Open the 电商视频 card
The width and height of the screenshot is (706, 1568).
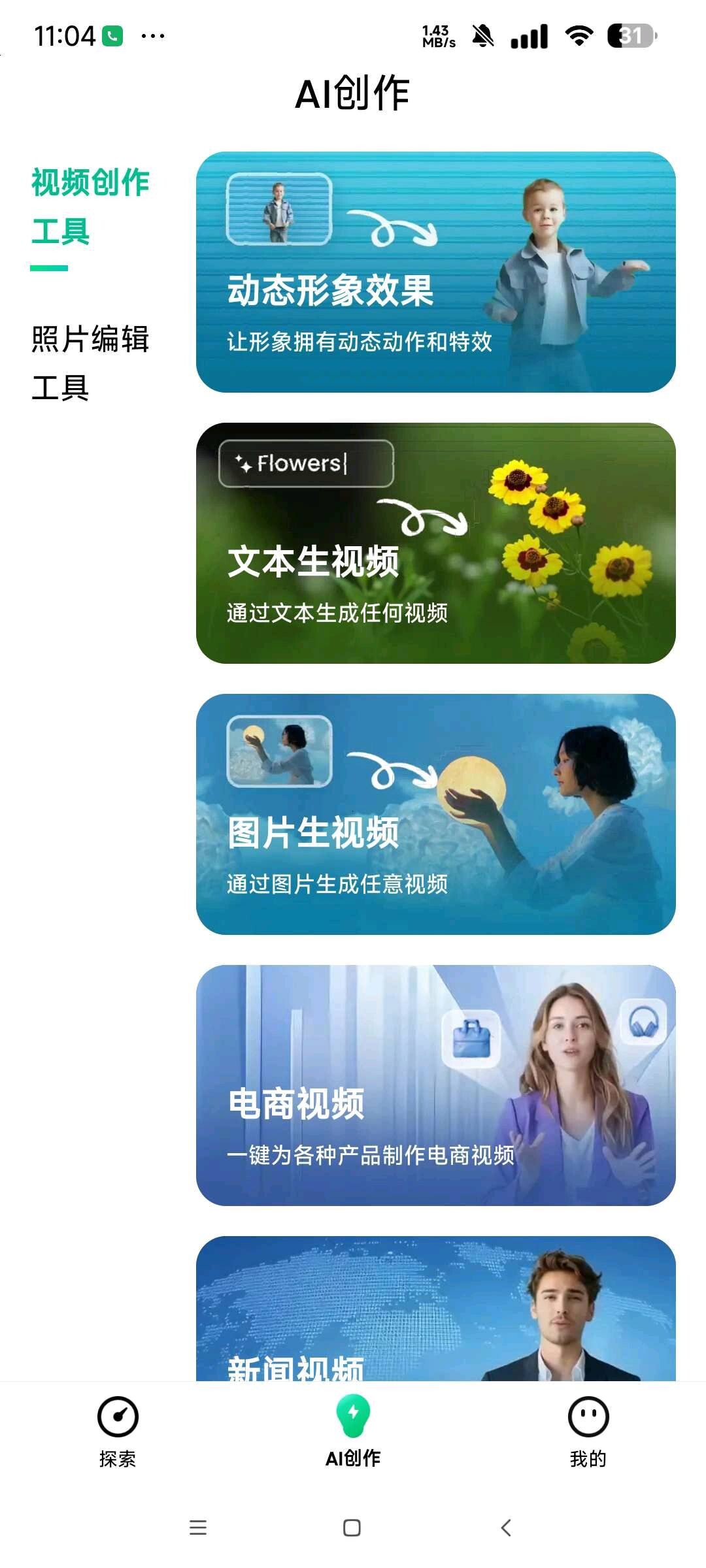[x=435, y=1085]
